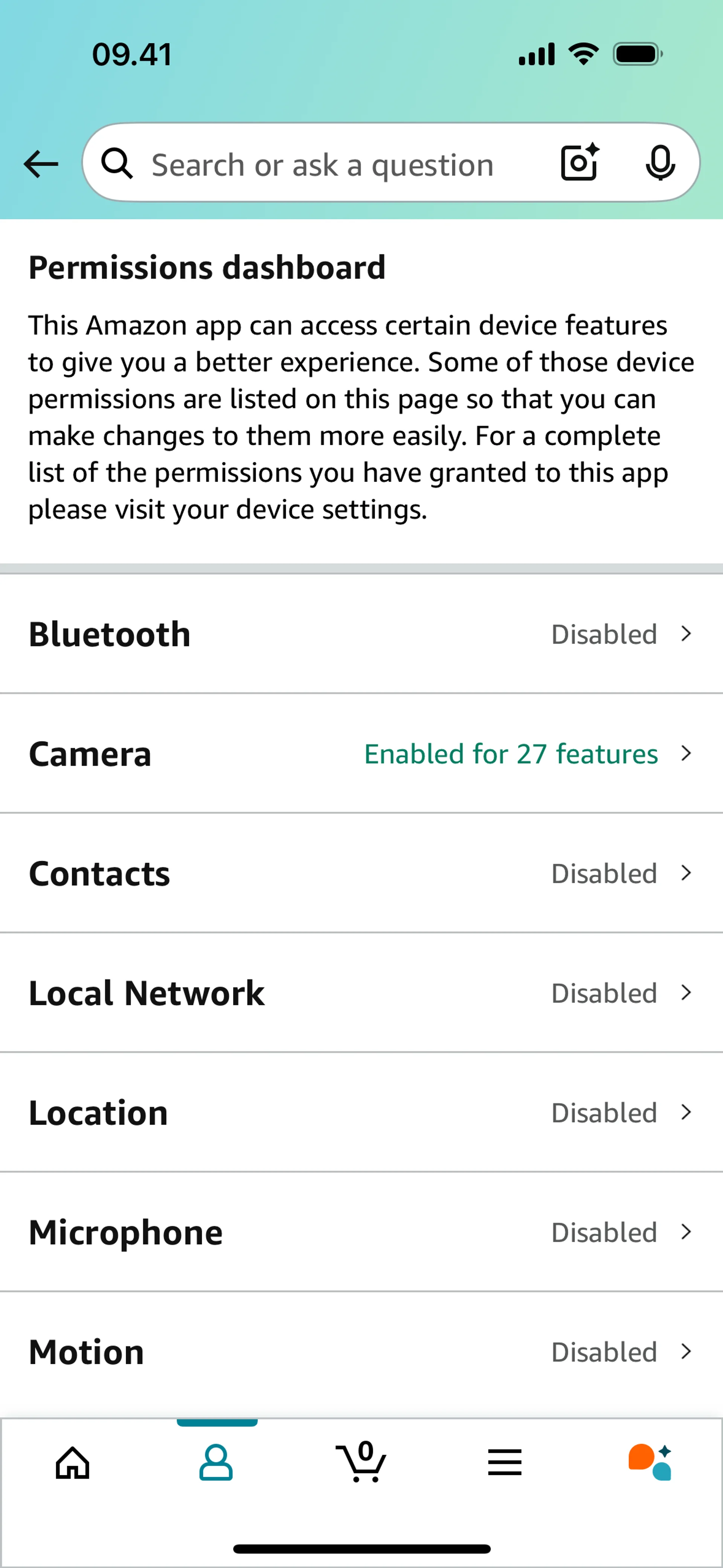This screenshot has width=723, height=1568.
Task: Open the Microphone permission row
Action: pyautogui.click(x=361, y=1232)
